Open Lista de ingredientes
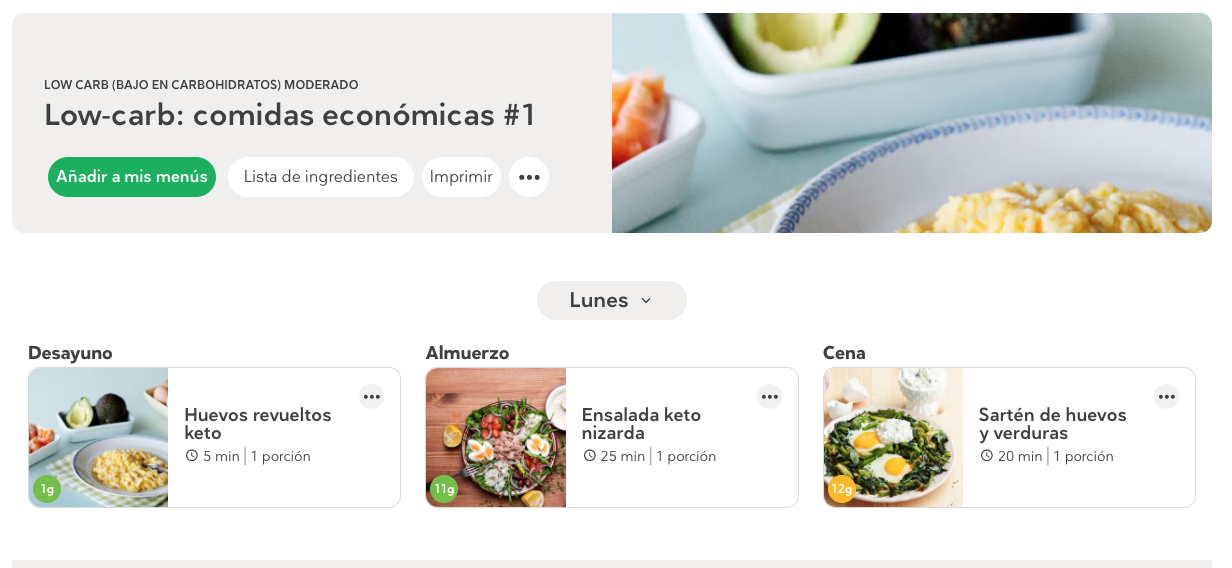 click(320, 177)
